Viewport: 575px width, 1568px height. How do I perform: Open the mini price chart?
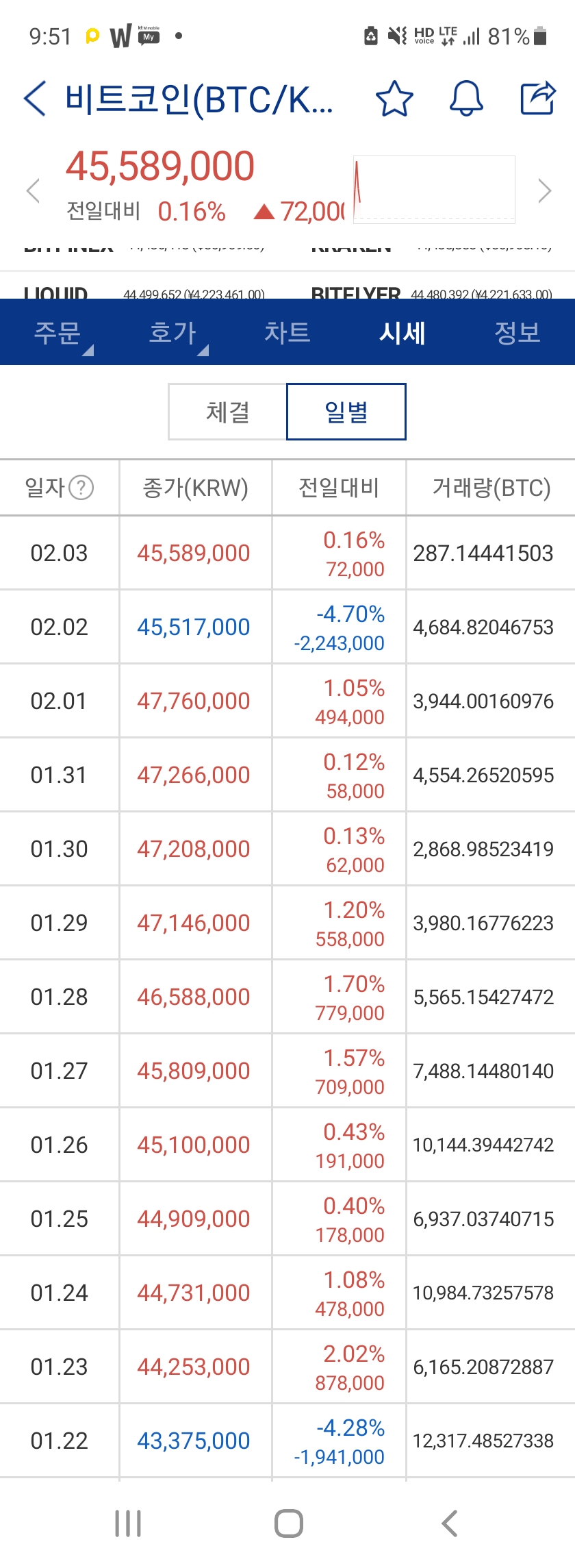click(434, 189)
